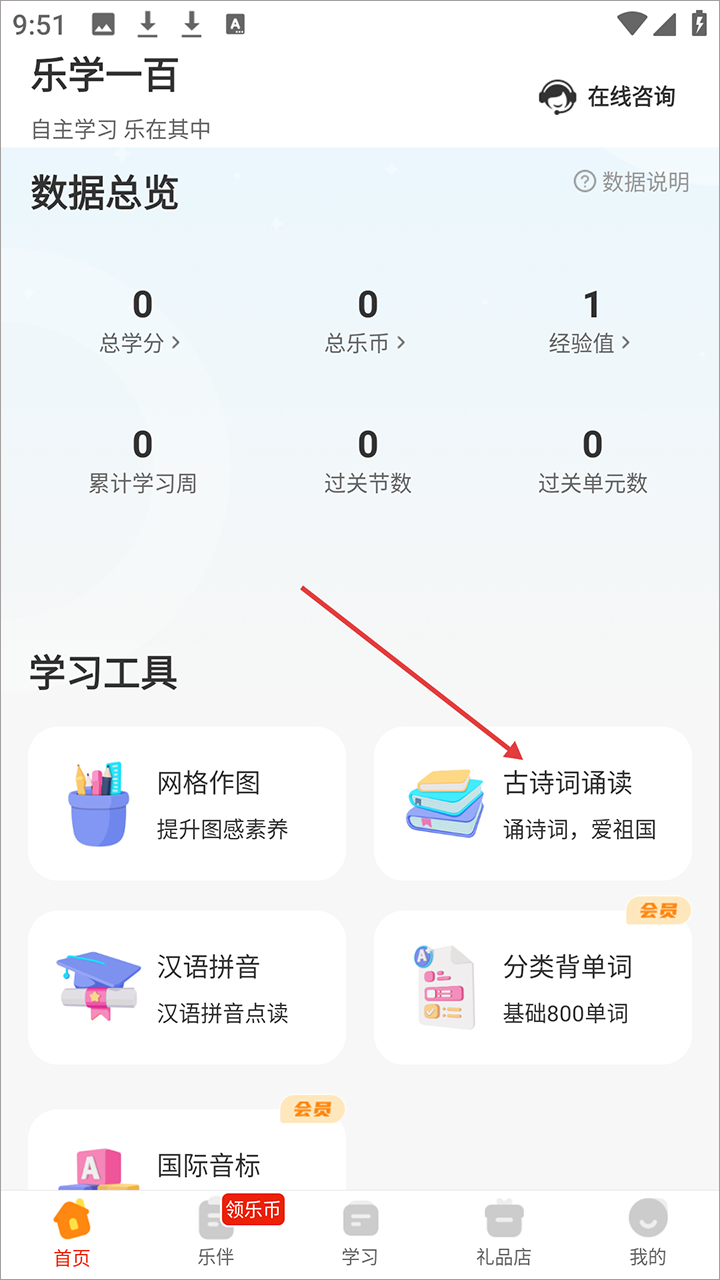Open the 汉语拼音 tool
Screen dimensions: 720x1280
tap(187, 988)
